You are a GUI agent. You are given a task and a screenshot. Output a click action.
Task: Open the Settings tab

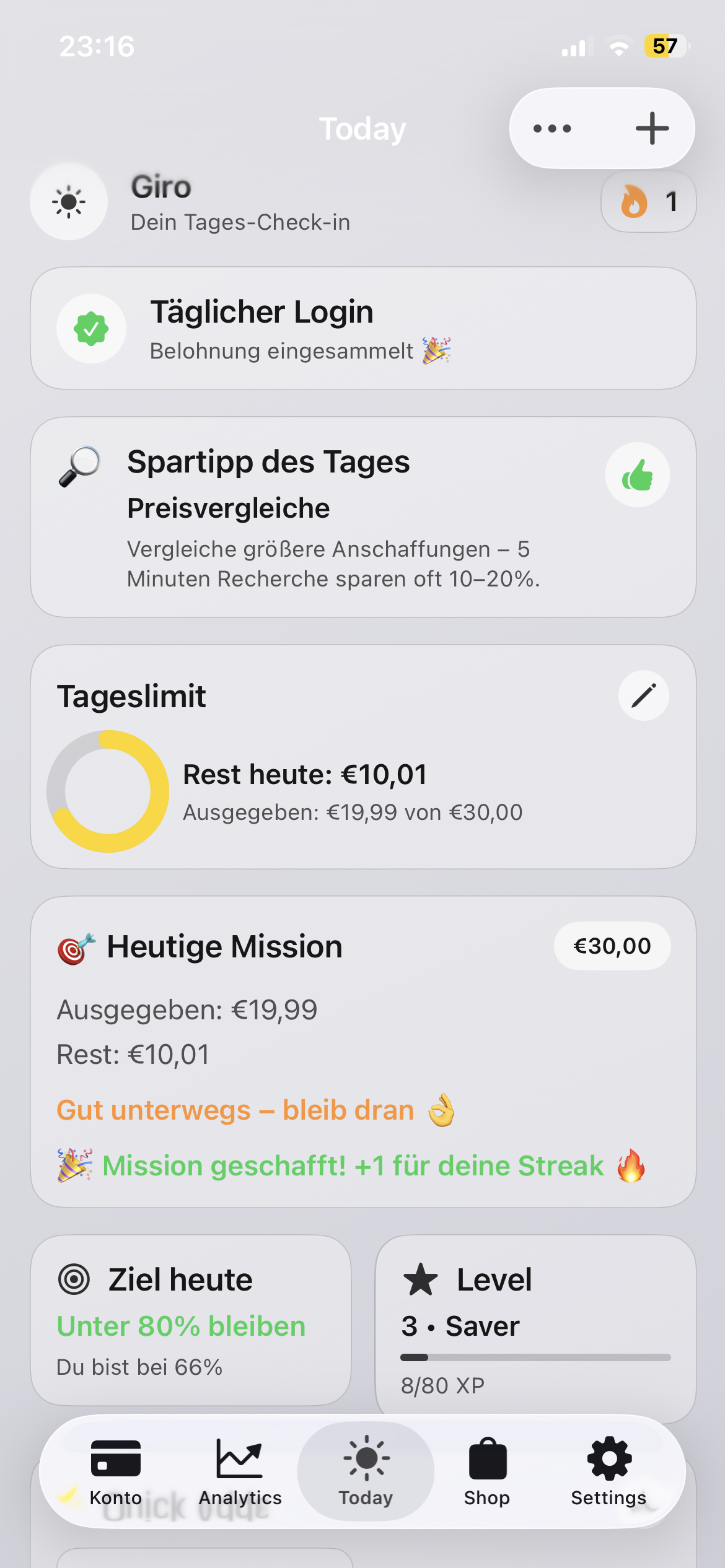point(609,1471)
